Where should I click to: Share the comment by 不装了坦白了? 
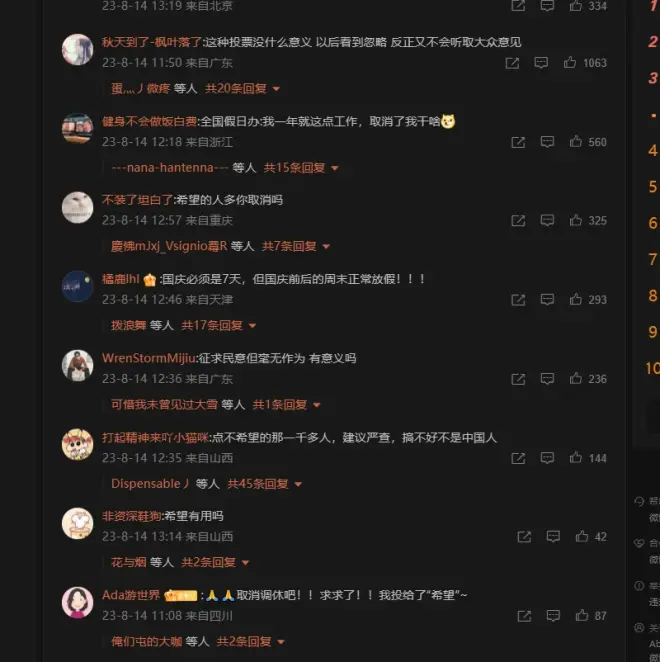(x=518, y=221)
